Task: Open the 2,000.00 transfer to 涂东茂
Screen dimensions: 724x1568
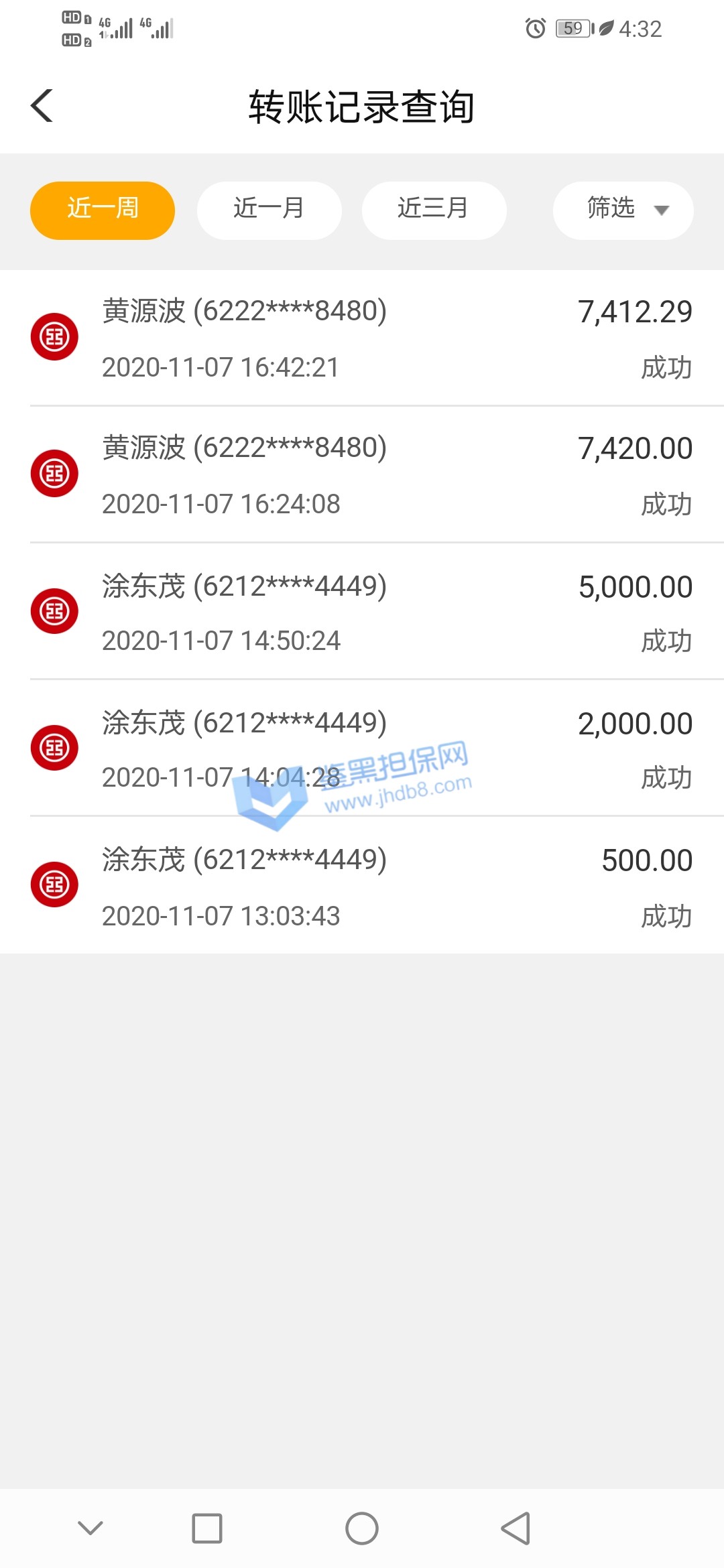Action: (x=362, y=748)
